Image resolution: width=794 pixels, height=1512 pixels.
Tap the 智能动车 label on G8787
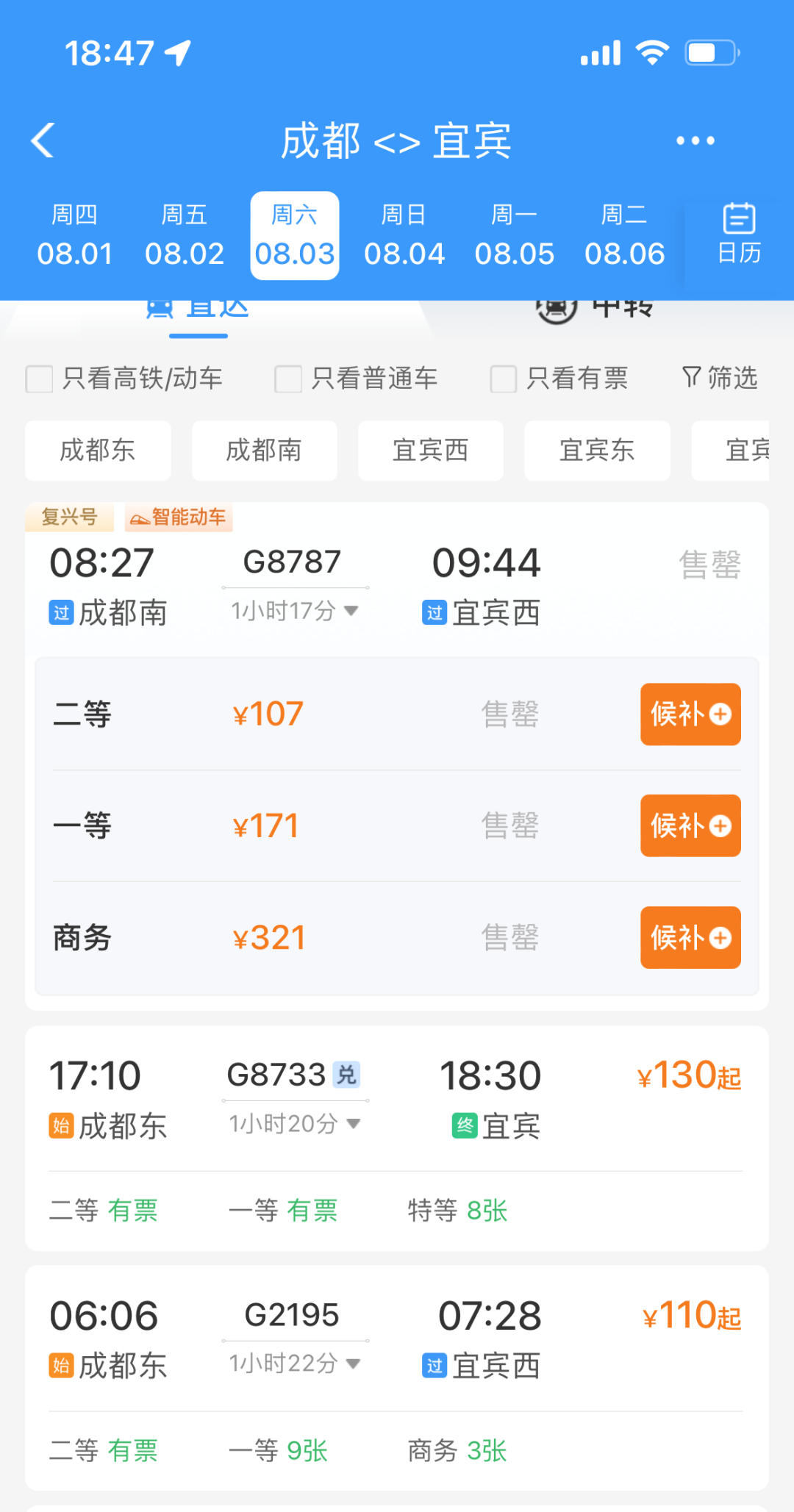(179, 517)
